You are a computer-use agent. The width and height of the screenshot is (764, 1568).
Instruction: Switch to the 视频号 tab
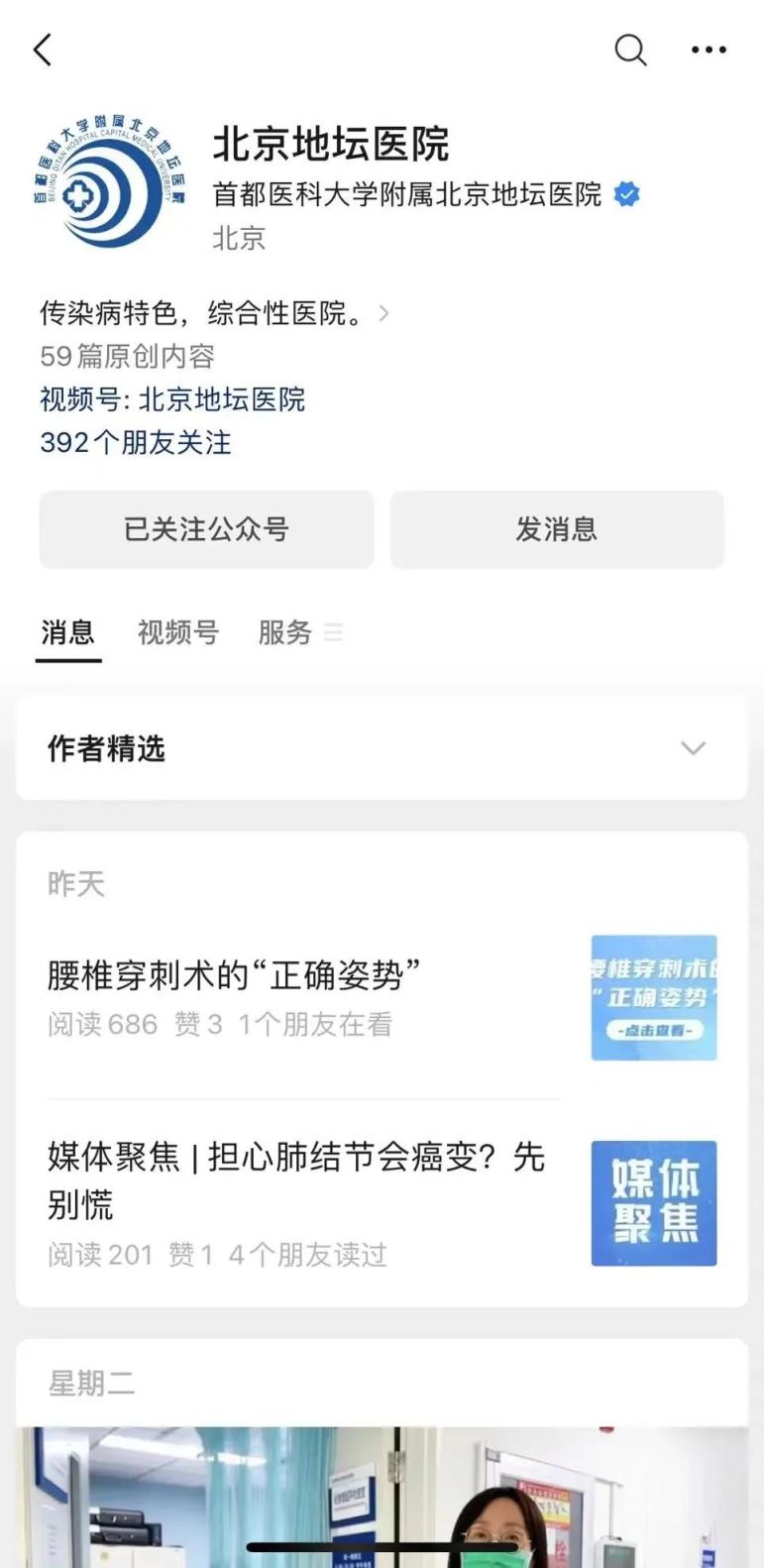pos(178,632)
